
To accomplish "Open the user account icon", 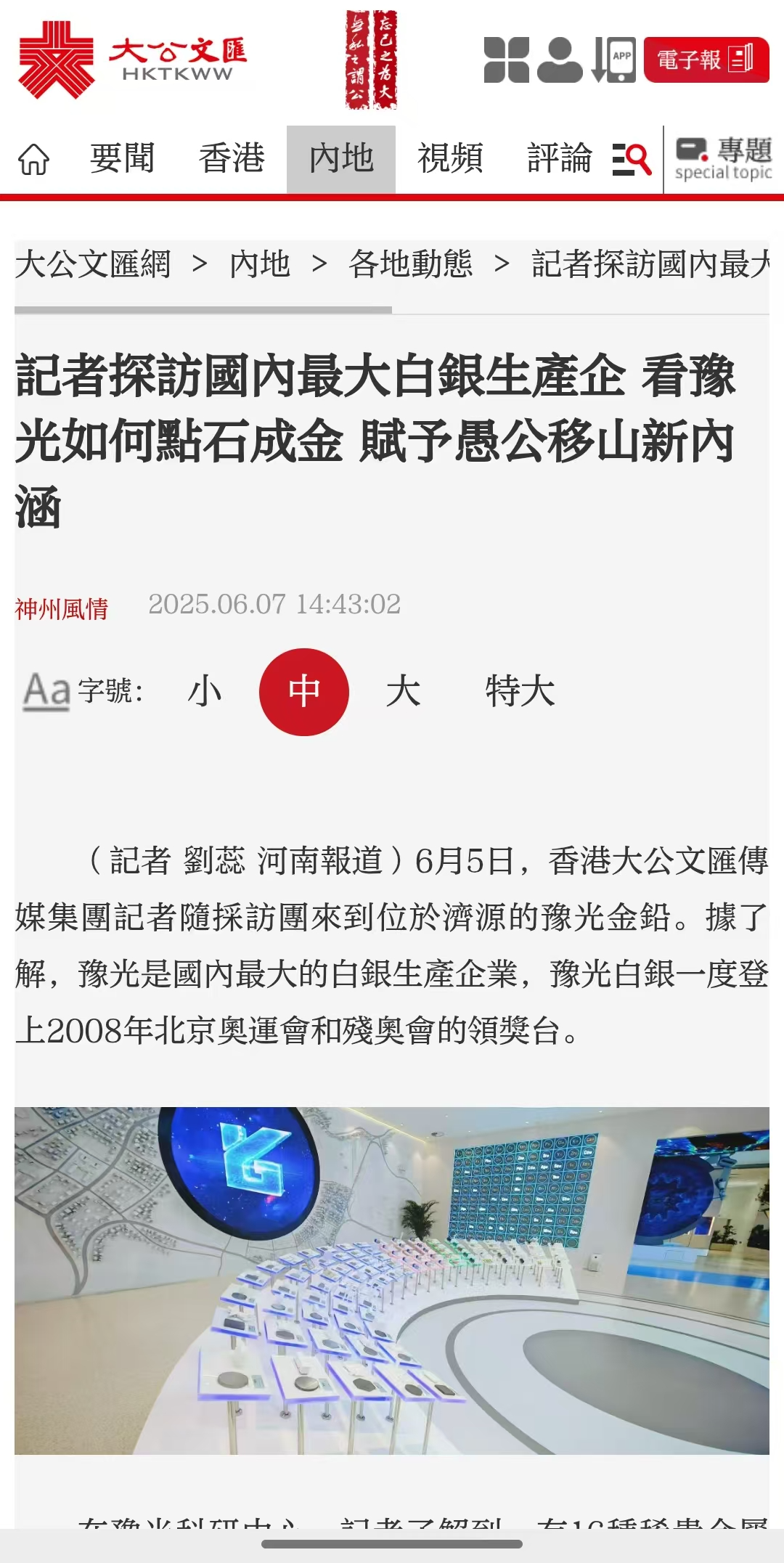I will coord(560,60).
